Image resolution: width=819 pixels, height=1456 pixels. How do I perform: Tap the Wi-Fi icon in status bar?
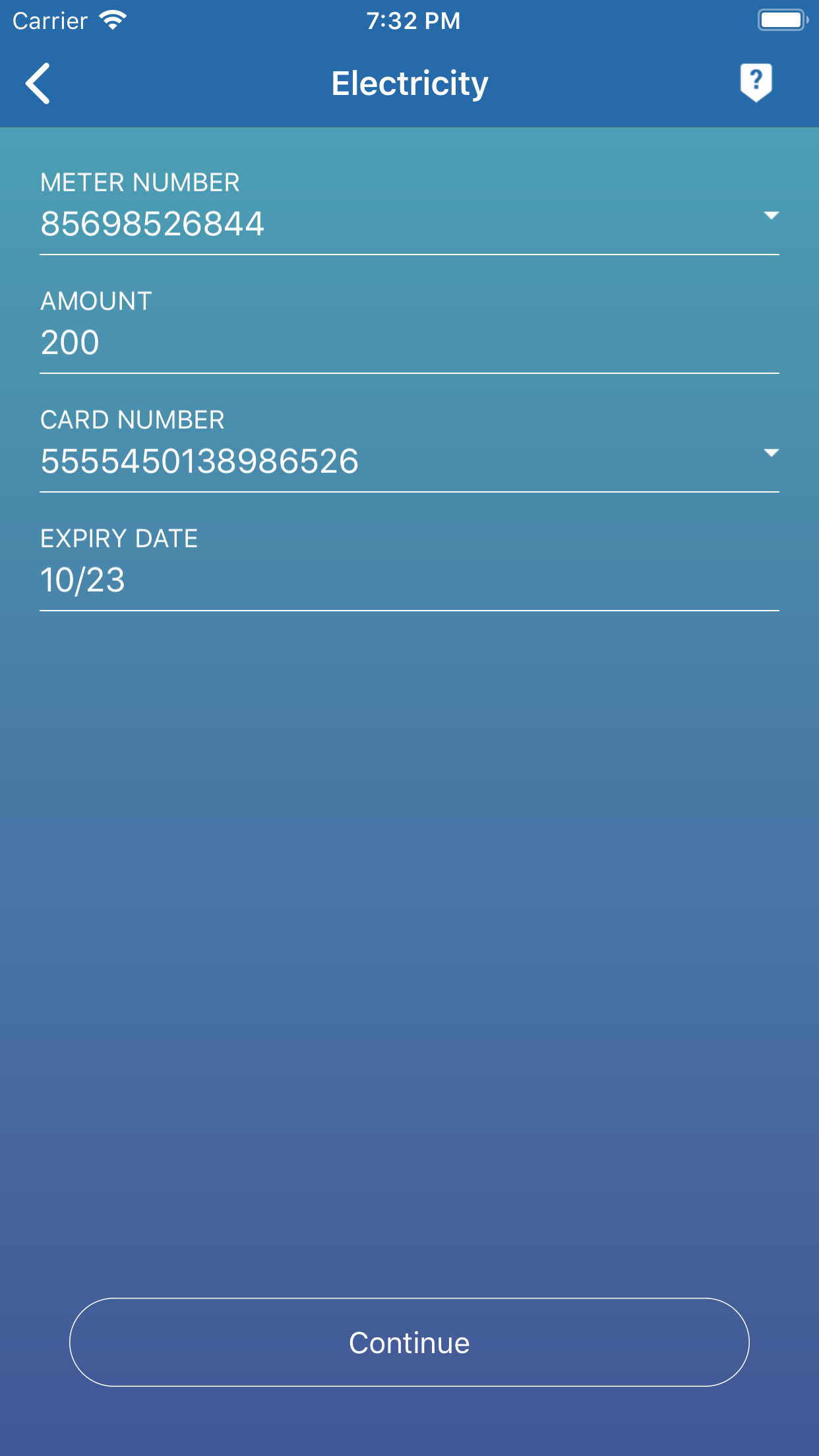coord(112,20)
